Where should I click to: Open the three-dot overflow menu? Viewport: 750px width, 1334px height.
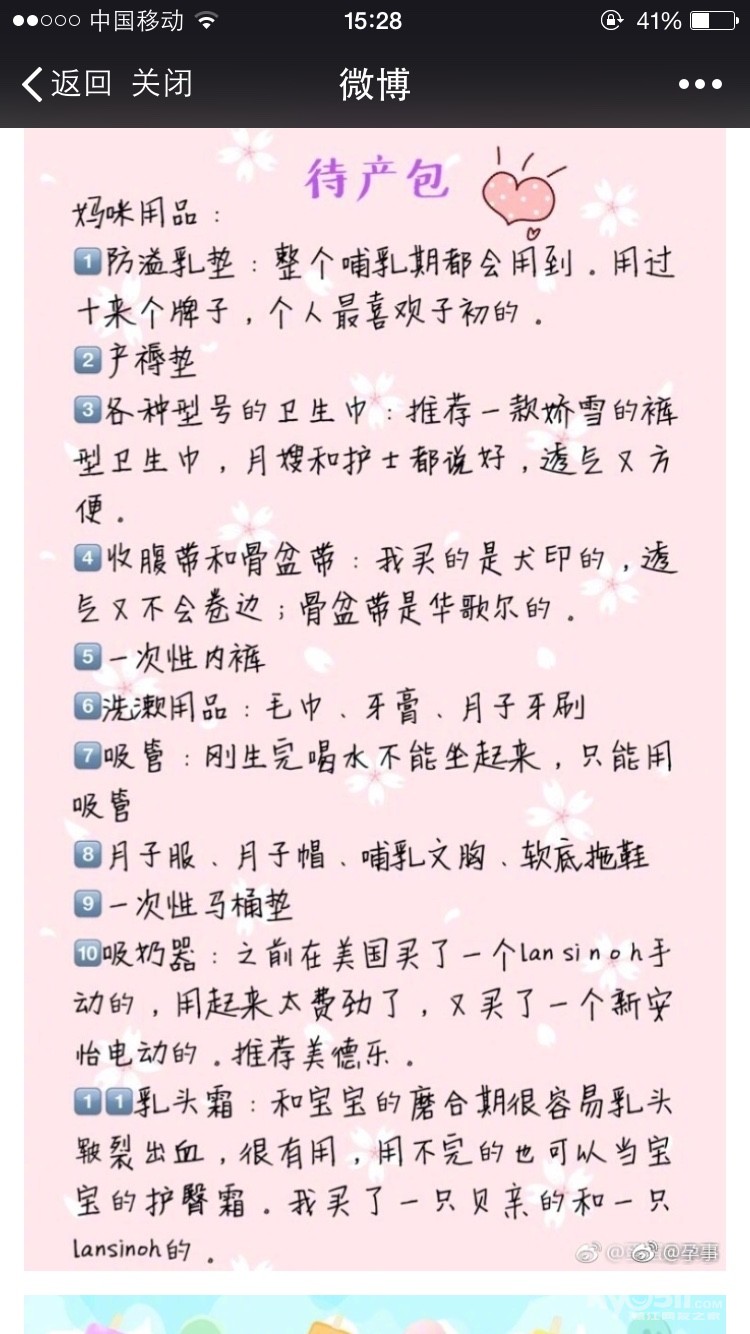[699, 85]
